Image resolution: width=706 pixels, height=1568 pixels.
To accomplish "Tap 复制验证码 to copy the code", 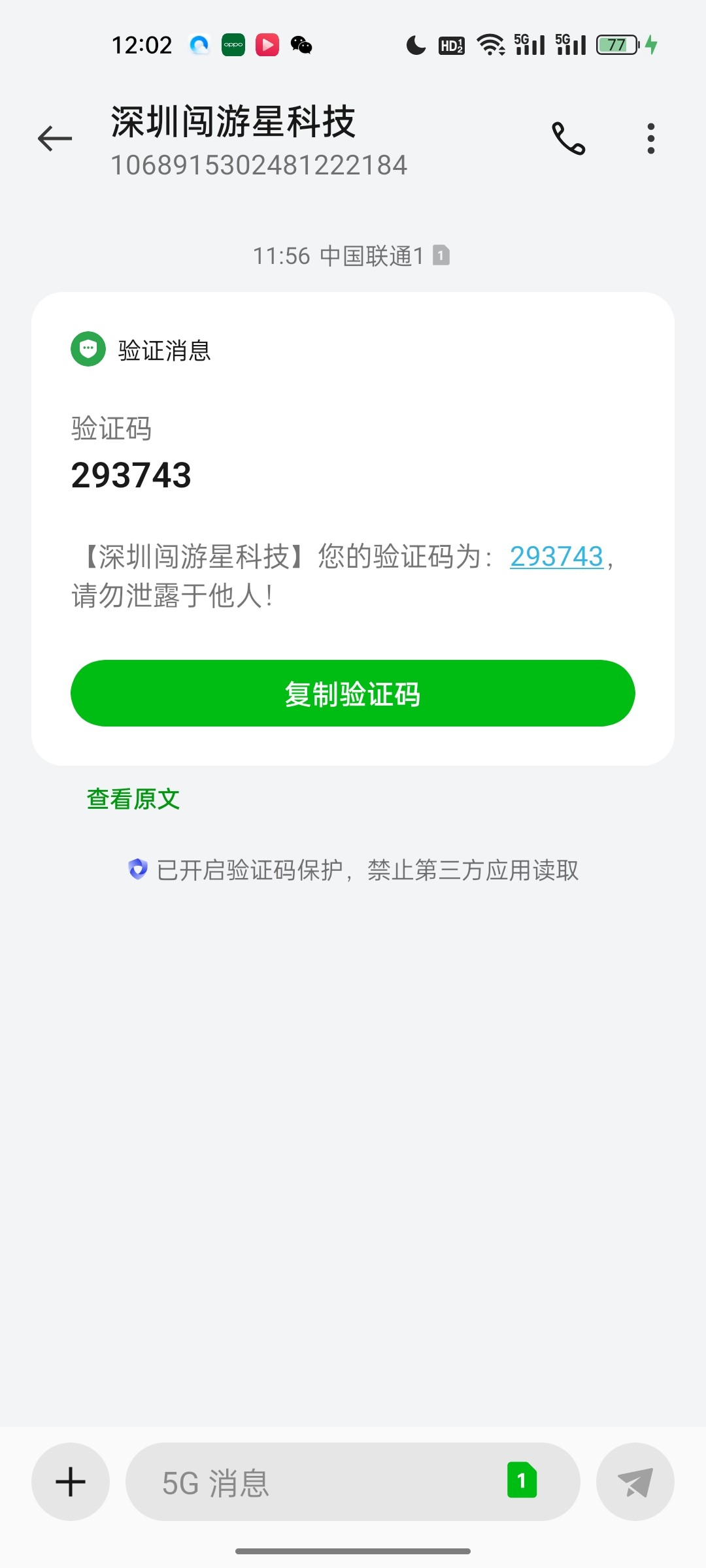I will point(353,693).
